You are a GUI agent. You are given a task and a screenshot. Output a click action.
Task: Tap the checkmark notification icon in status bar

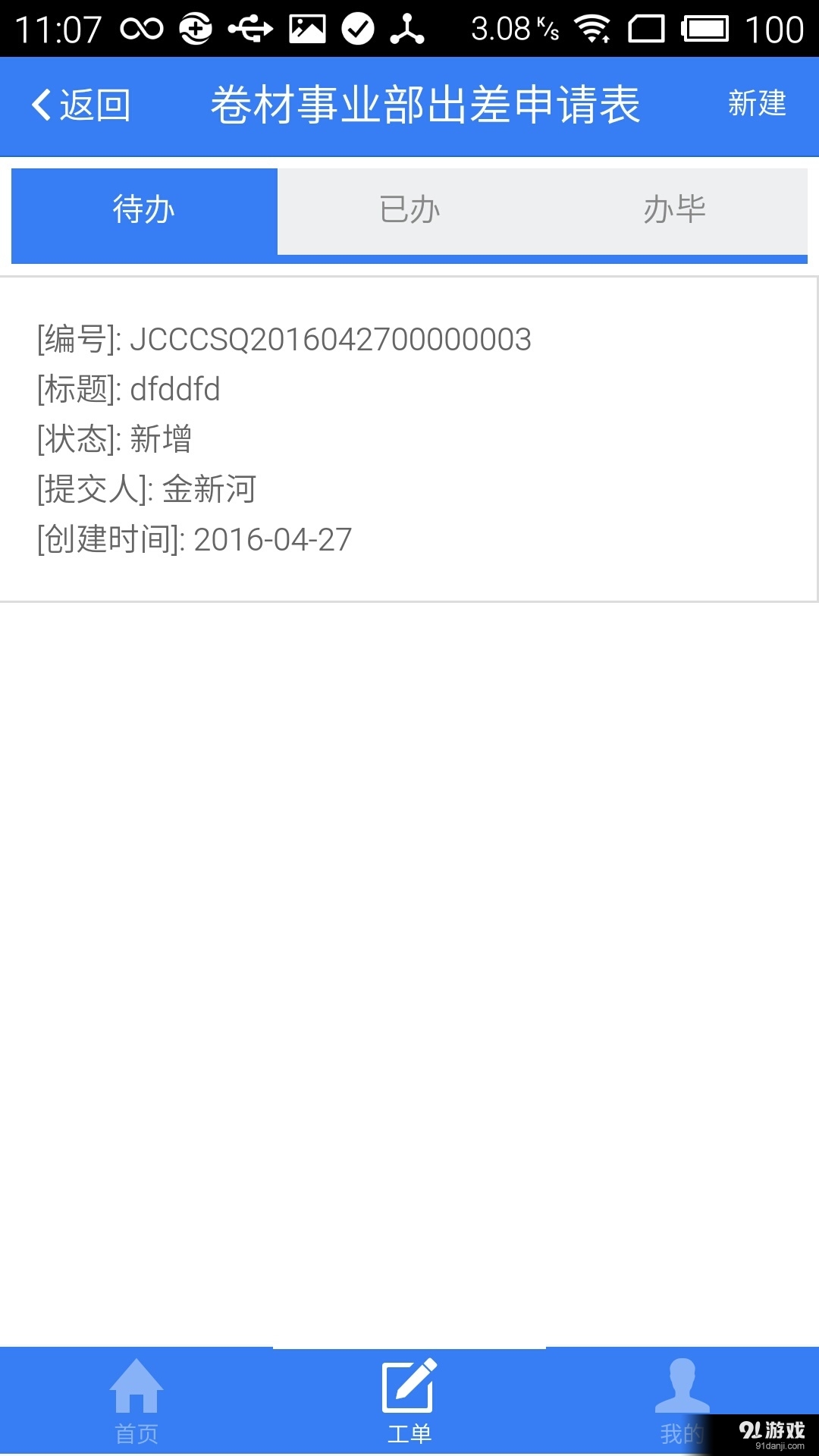point(356,28)
